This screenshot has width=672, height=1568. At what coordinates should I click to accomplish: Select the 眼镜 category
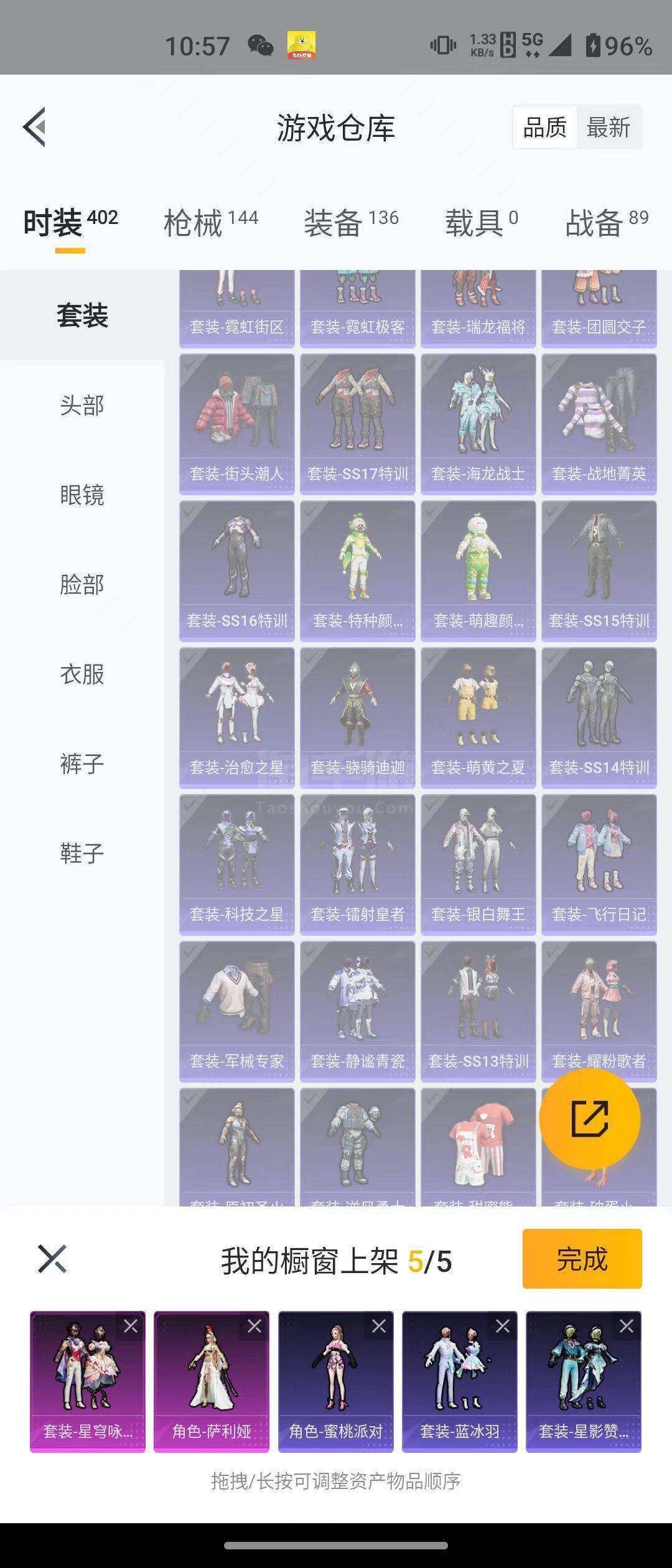(x=82, y=495)
